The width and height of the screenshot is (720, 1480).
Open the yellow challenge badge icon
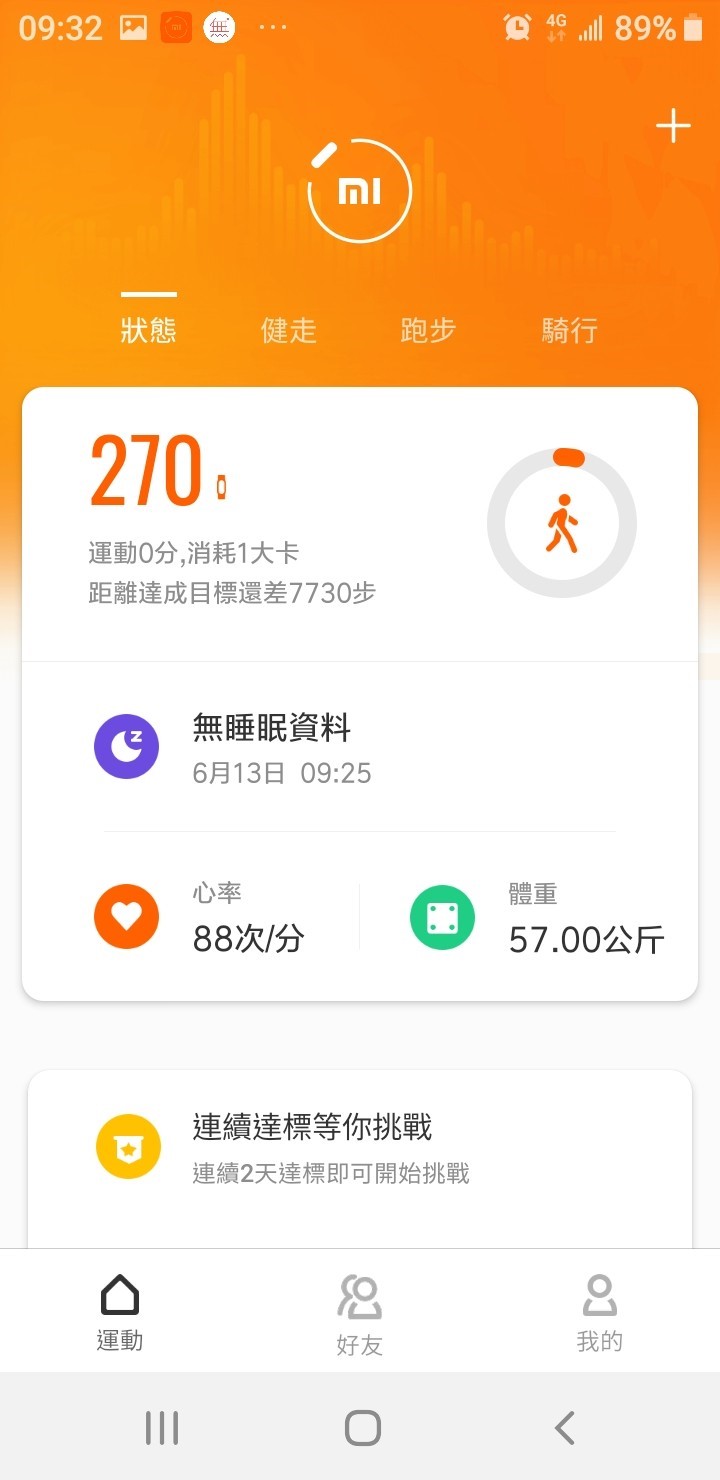[x=127, y=1146]
